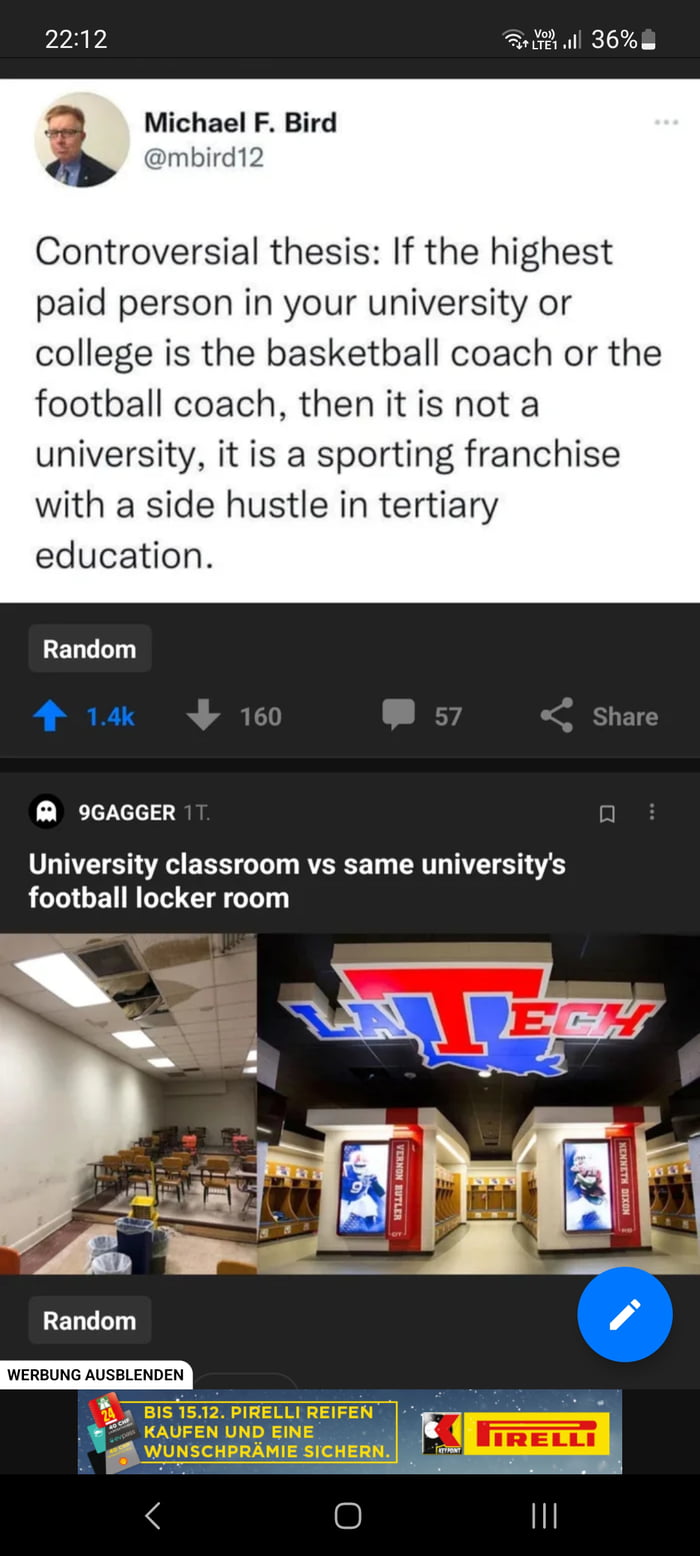This screenshot has width=700, height=1556.
Task: View the classroom vs LA Tech locker image
Action: (350, 1103)
